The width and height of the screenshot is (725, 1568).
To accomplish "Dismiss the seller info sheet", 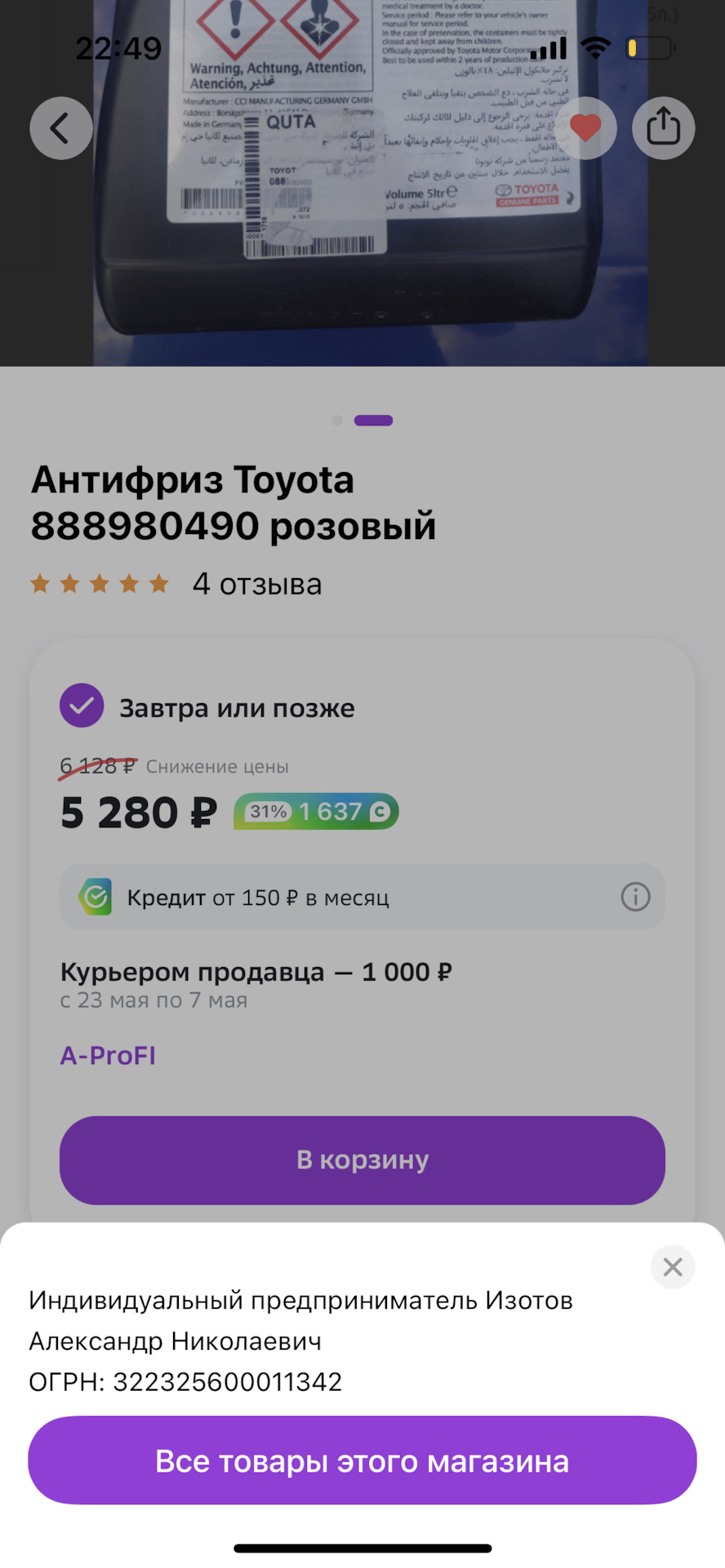I will [672, 1267].
